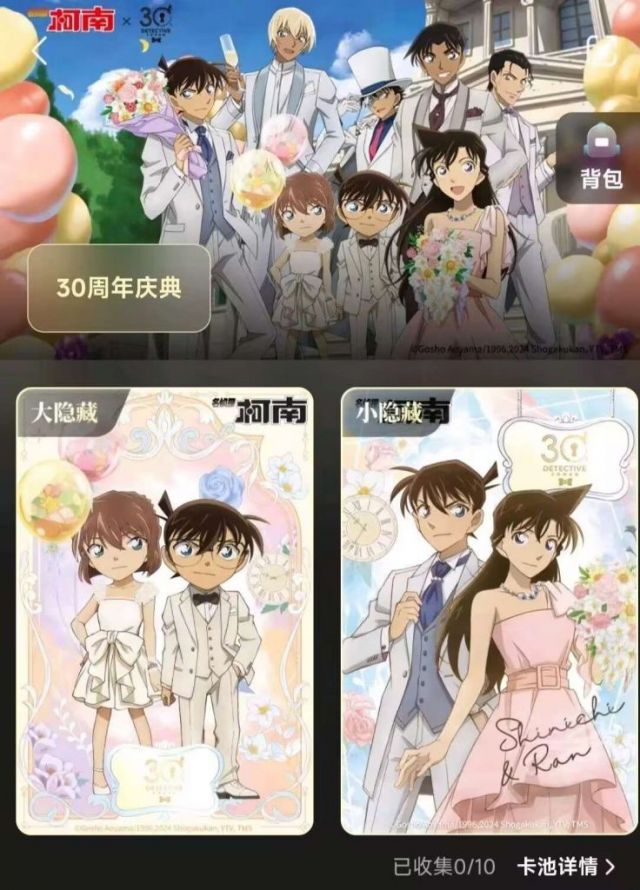Tap the 30周年庆典 button

pyautogui.click(x=119, y=289)
